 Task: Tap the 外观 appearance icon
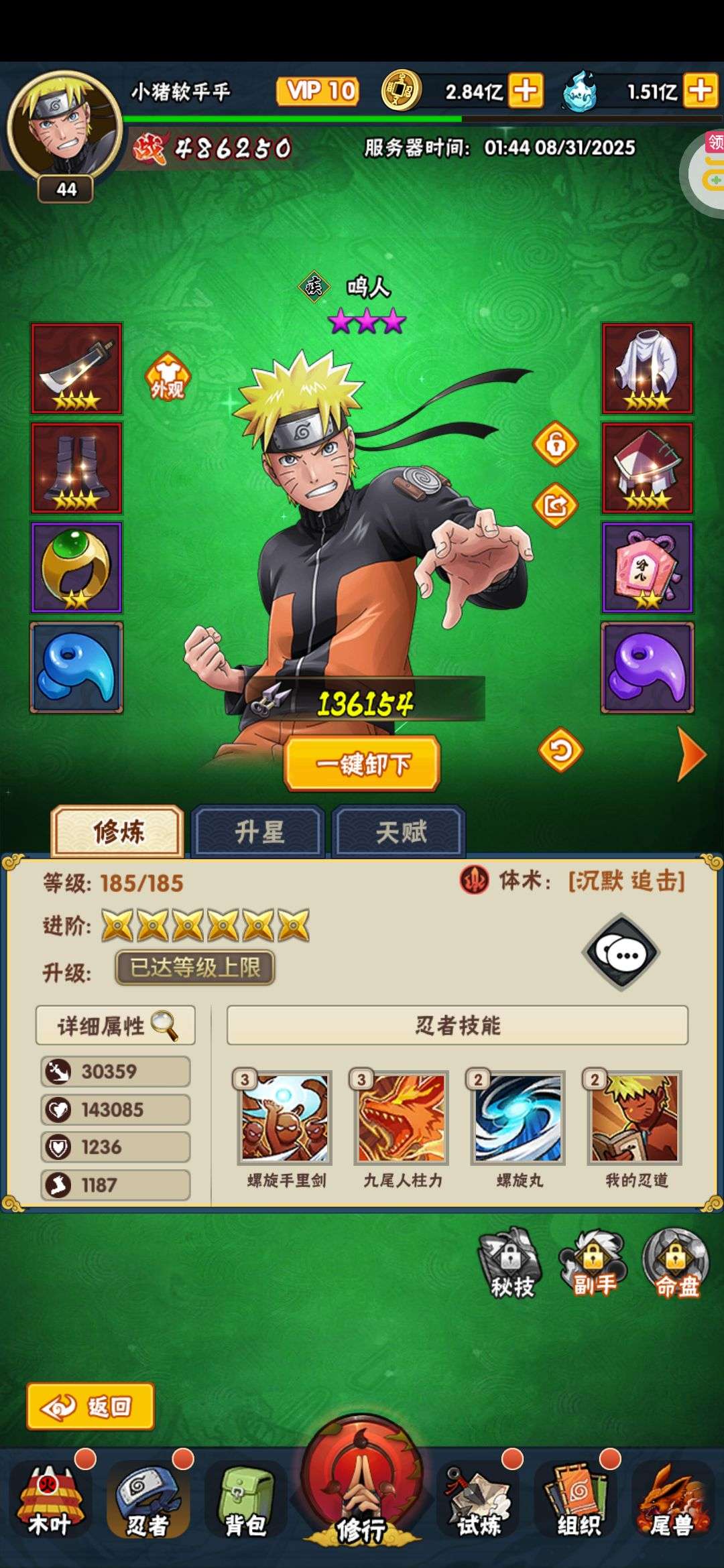[168, 377]
